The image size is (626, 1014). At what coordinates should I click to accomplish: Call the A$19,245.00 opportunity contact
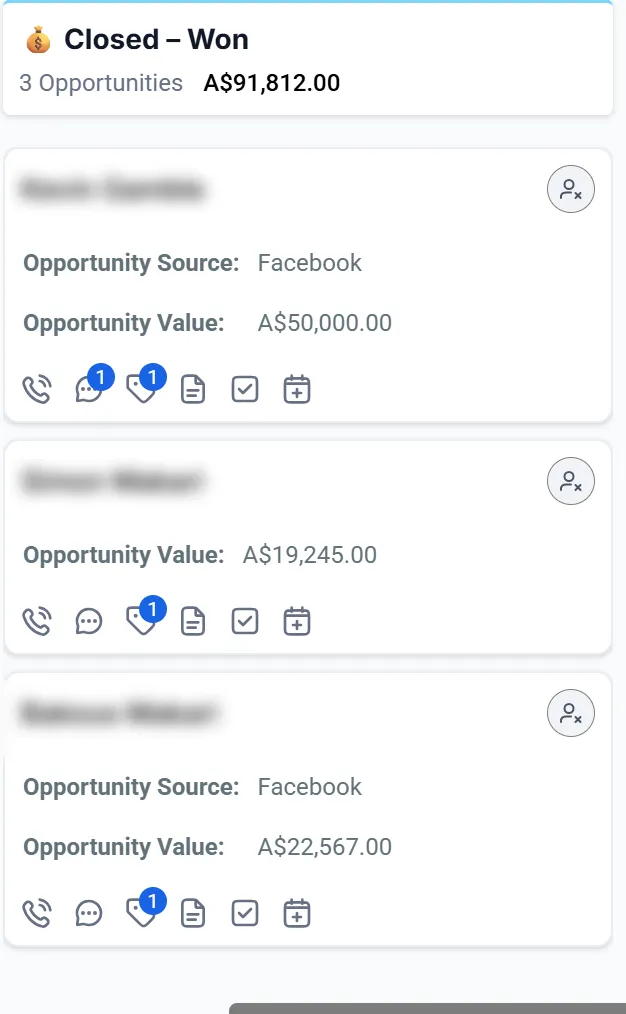37,621
